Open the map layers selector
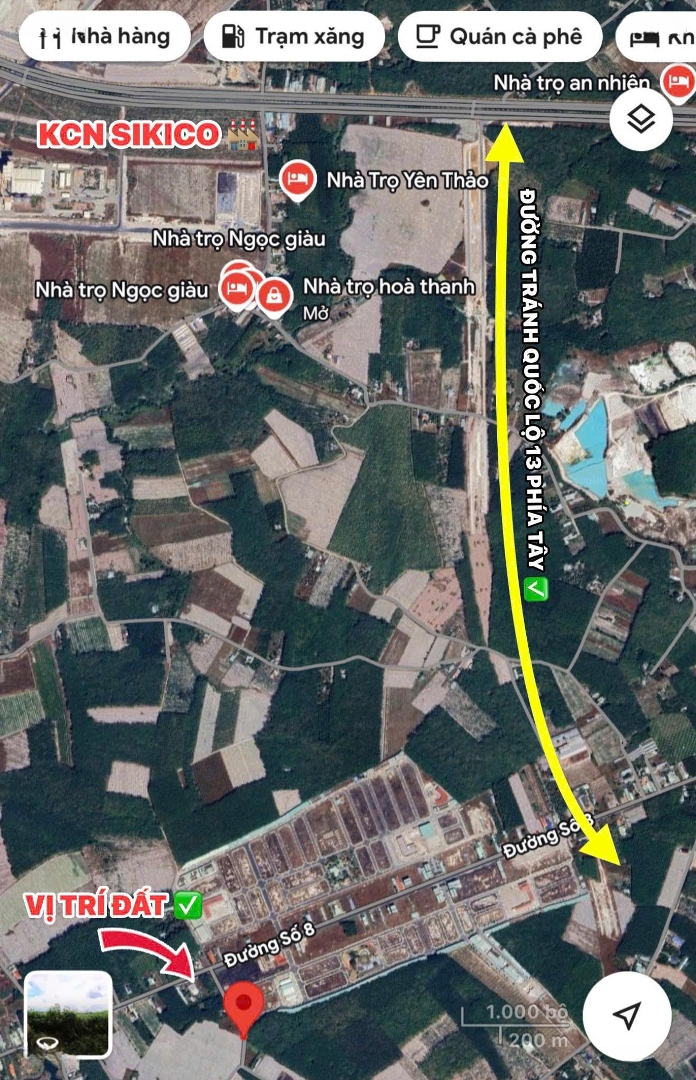Image resolution: width=696 pixels, height=1080 pixels. (x=641, y=120)
